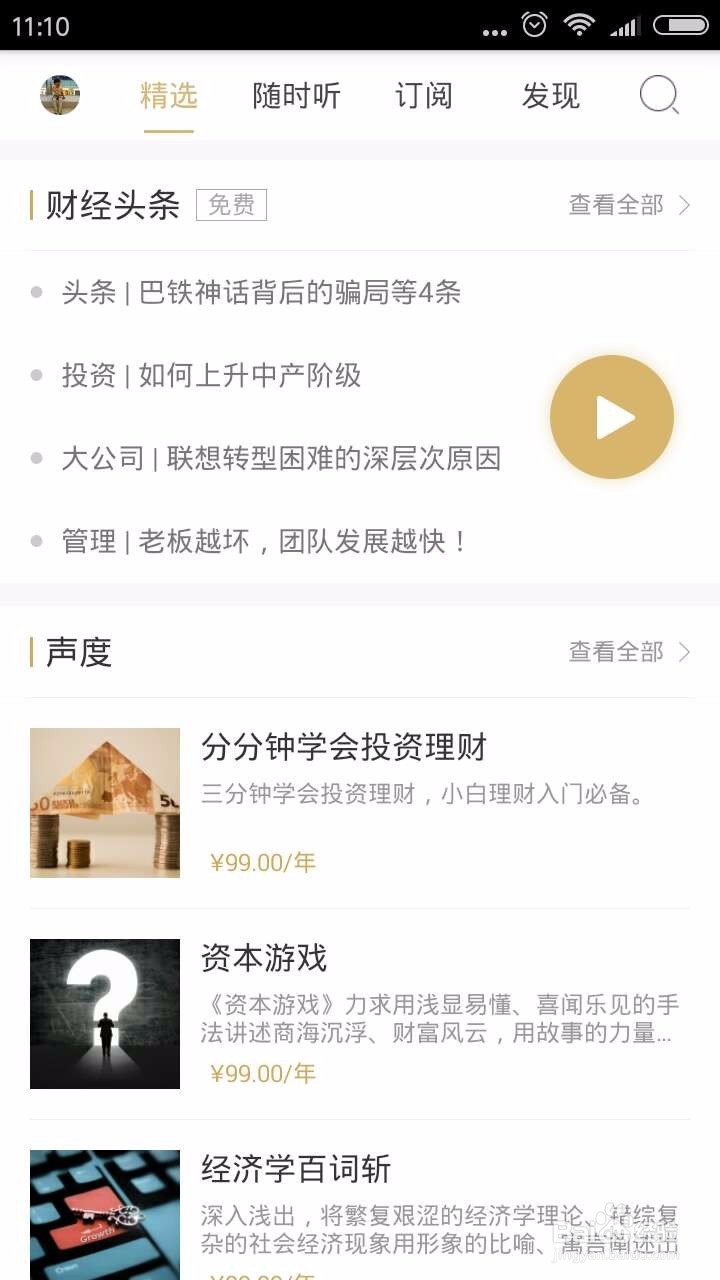Open the search icon
Image resolution: width=720 pixels, height=1280 pixels.
pos(659,96)
